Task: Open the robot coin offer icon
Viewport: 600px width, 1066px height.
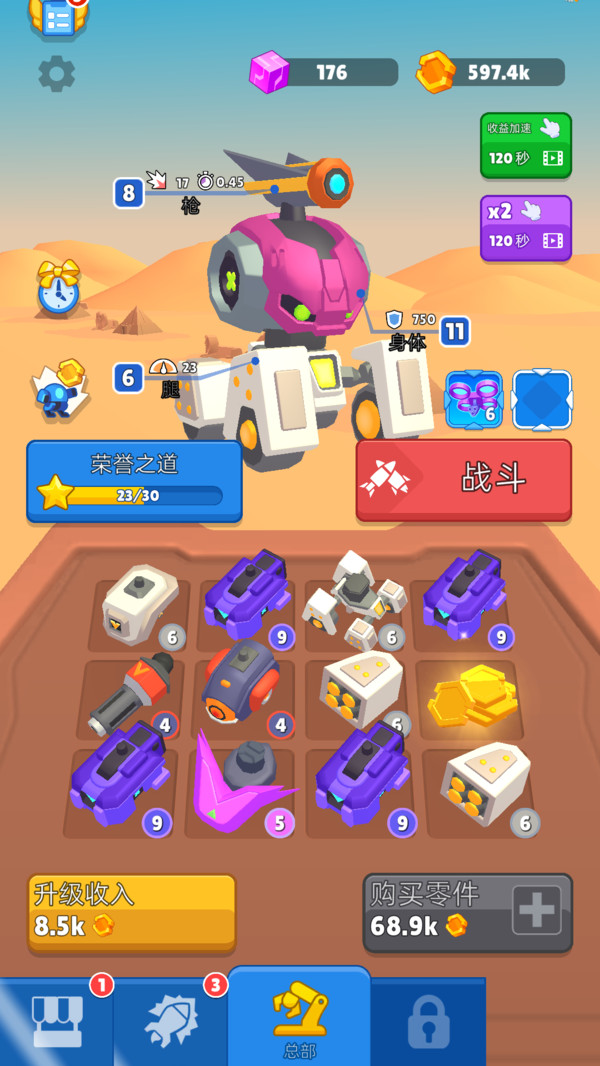Action: pos(60,390)
